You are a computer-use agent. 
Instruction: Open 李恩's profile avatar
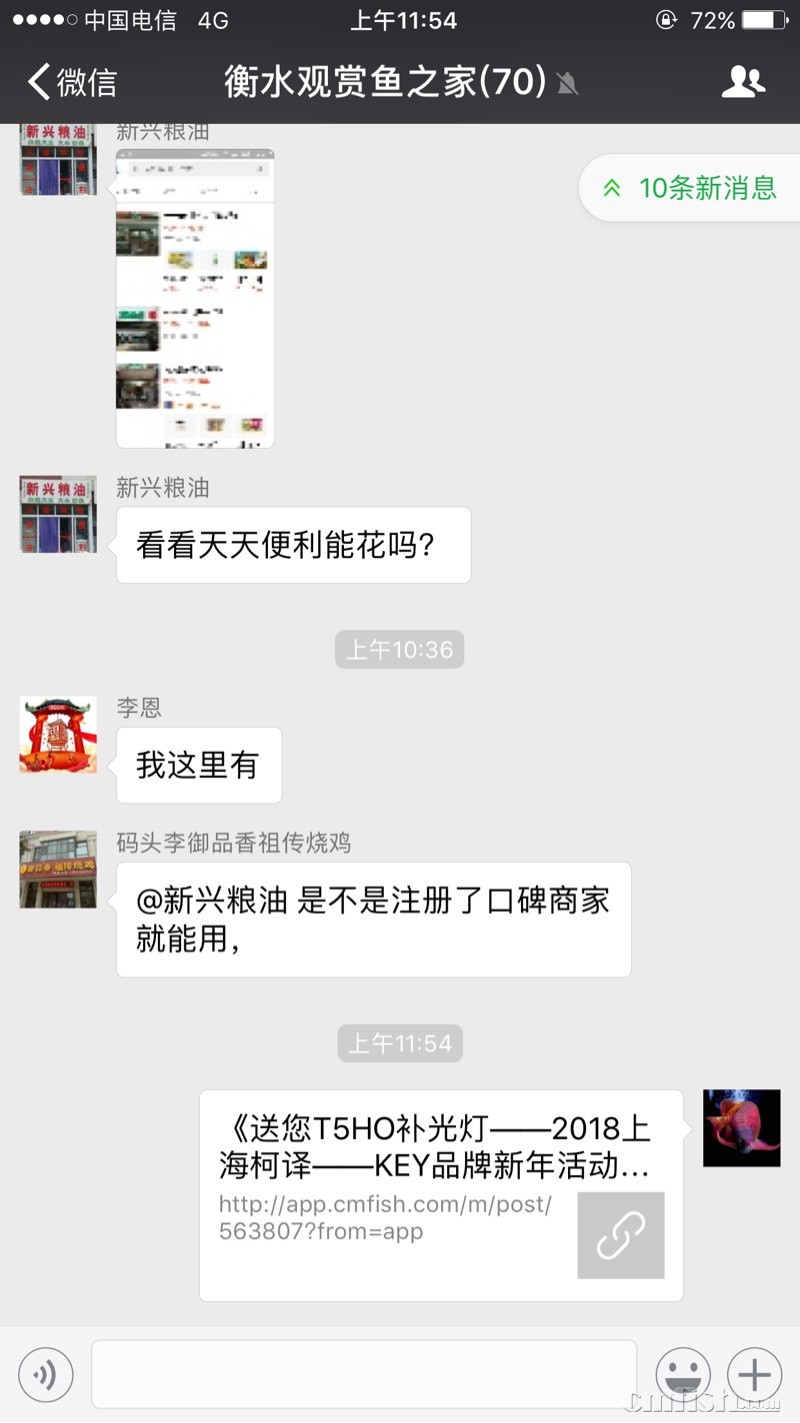click(57, 734)
